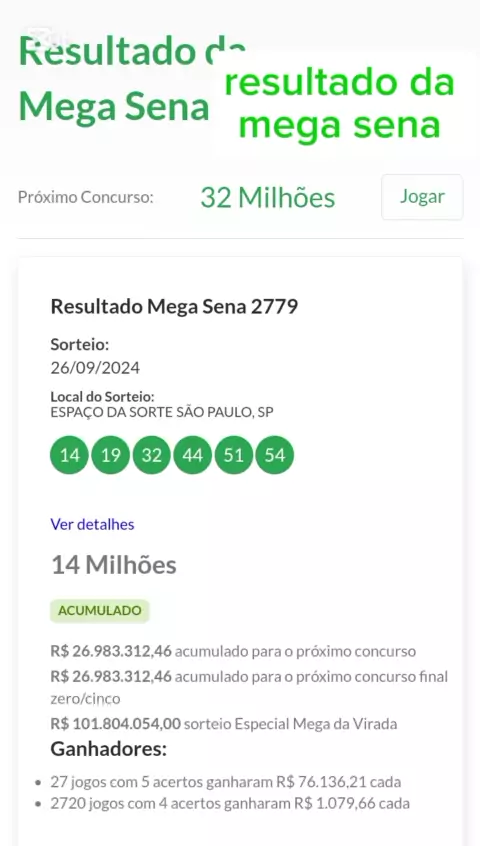Image resolution: width=480 pixels, height=846 pixels.
Task: Tap the Jogar button
Action: [422, 197]
